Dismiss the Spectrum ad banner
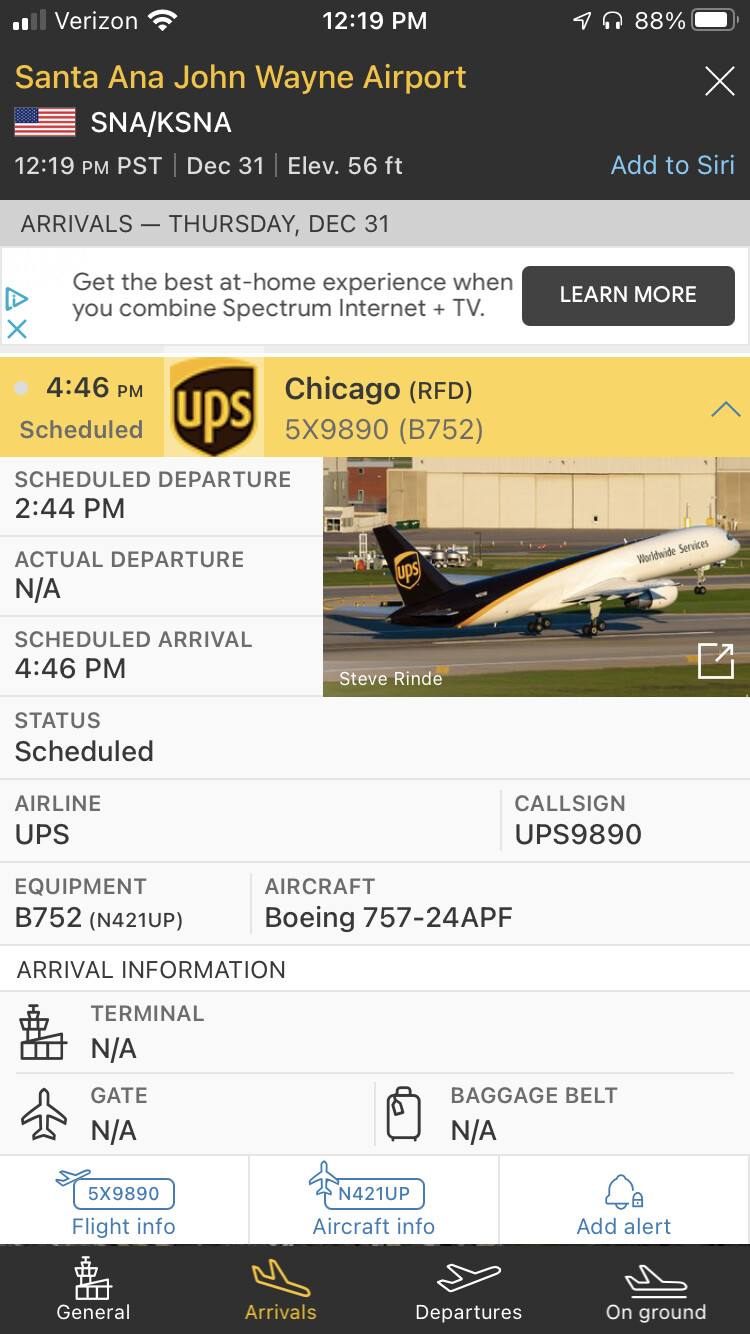Viewport: 750px width, 1334px height. point(17,328)
